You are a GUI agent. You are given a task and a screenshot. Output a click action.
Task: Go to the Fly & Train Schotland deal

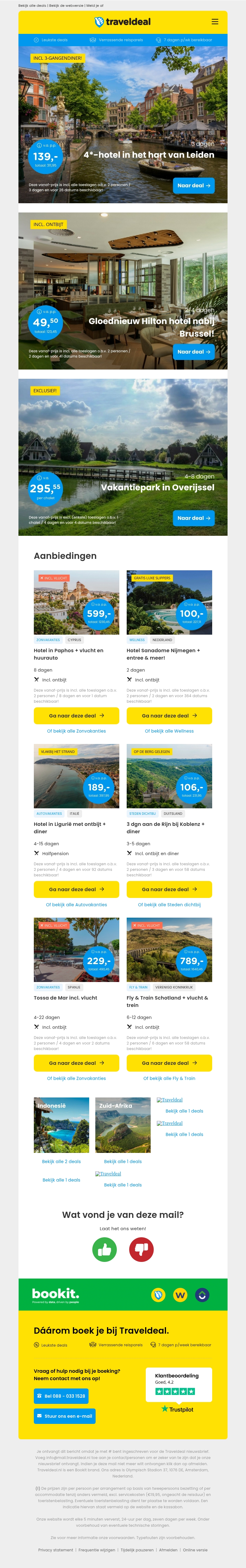(x=169, y=1063)
